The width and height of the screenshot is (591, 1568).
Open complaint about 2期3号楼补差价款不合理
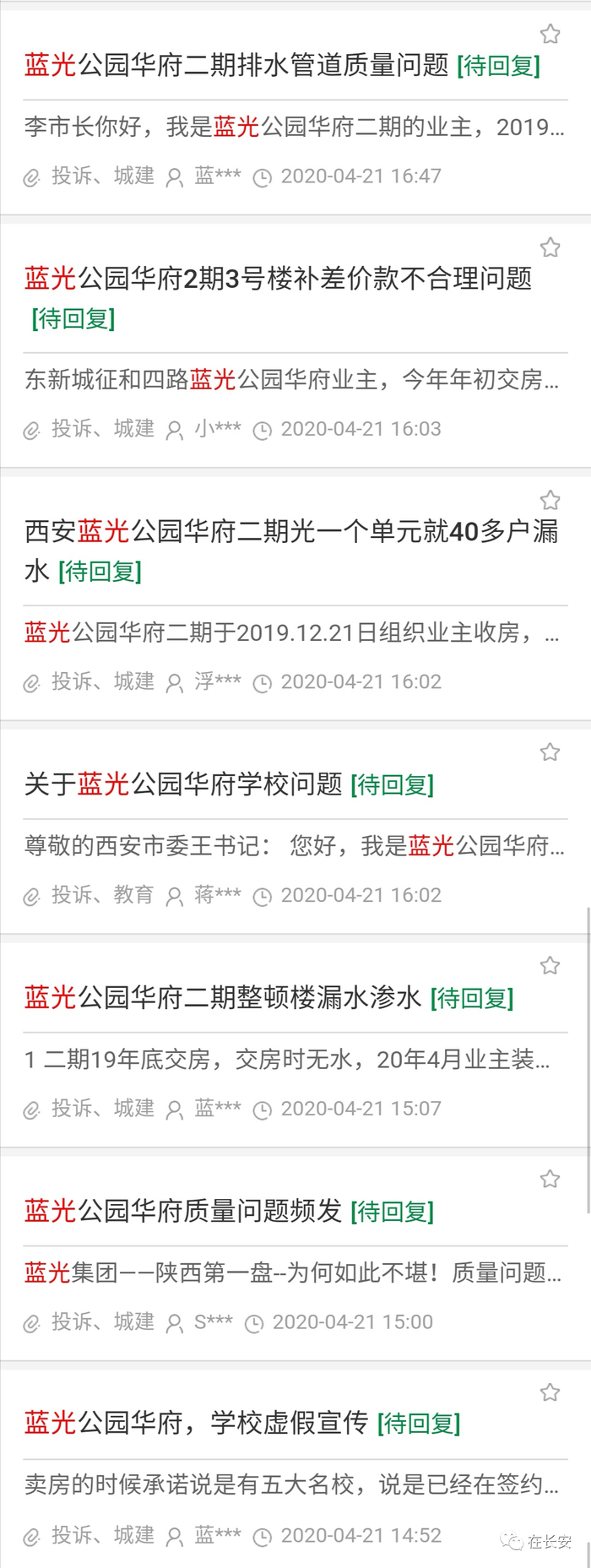[279, 279]
